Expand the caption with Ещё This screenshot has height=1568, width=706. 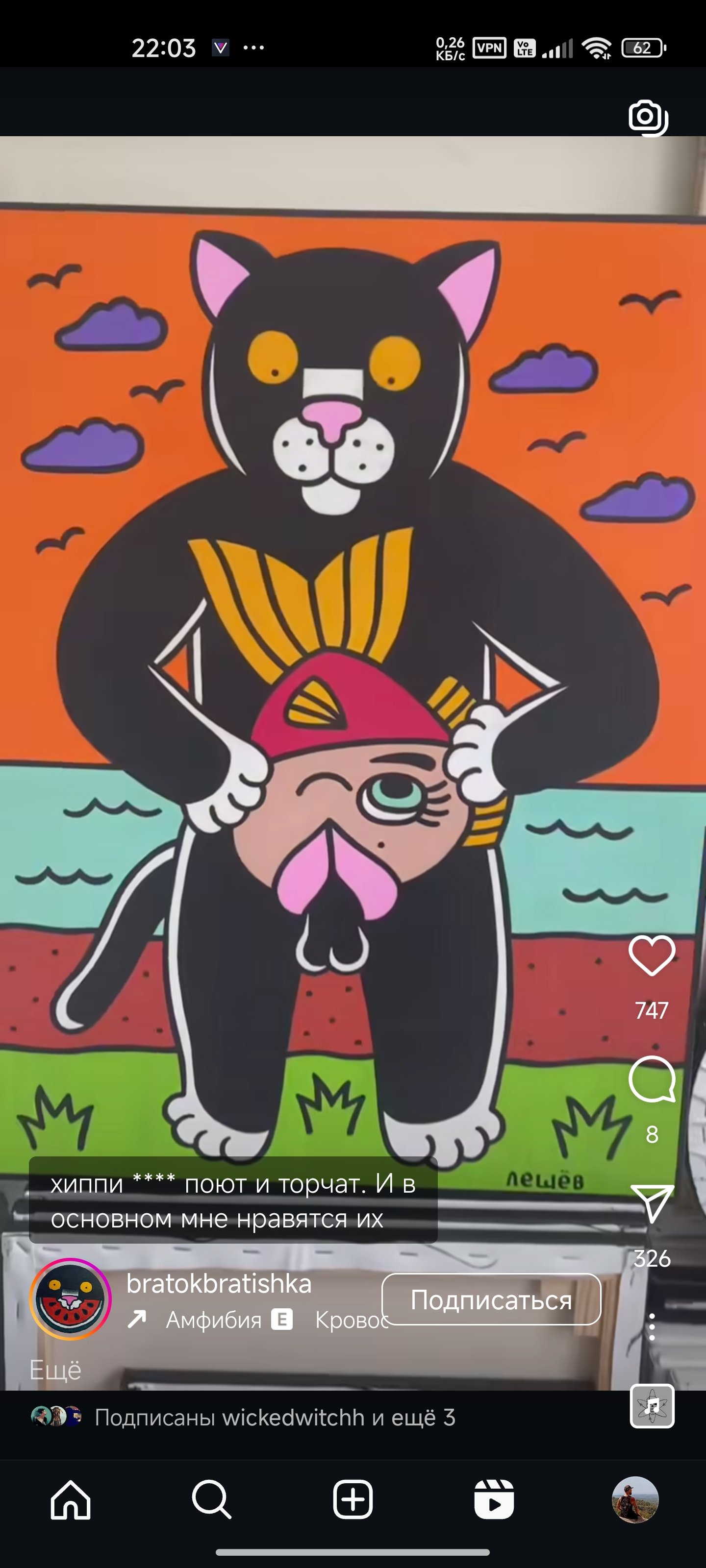tap(55, 1370)
